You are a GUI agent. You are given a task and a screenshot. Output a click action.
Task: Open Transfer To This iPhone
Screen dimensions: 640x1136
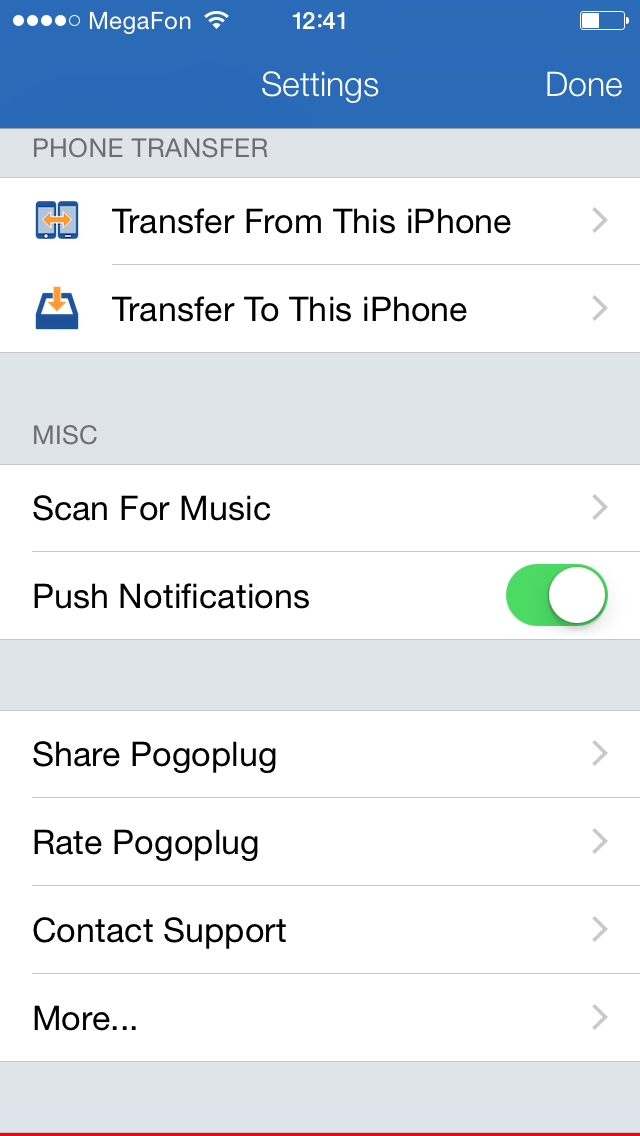(x=320, y=309)
